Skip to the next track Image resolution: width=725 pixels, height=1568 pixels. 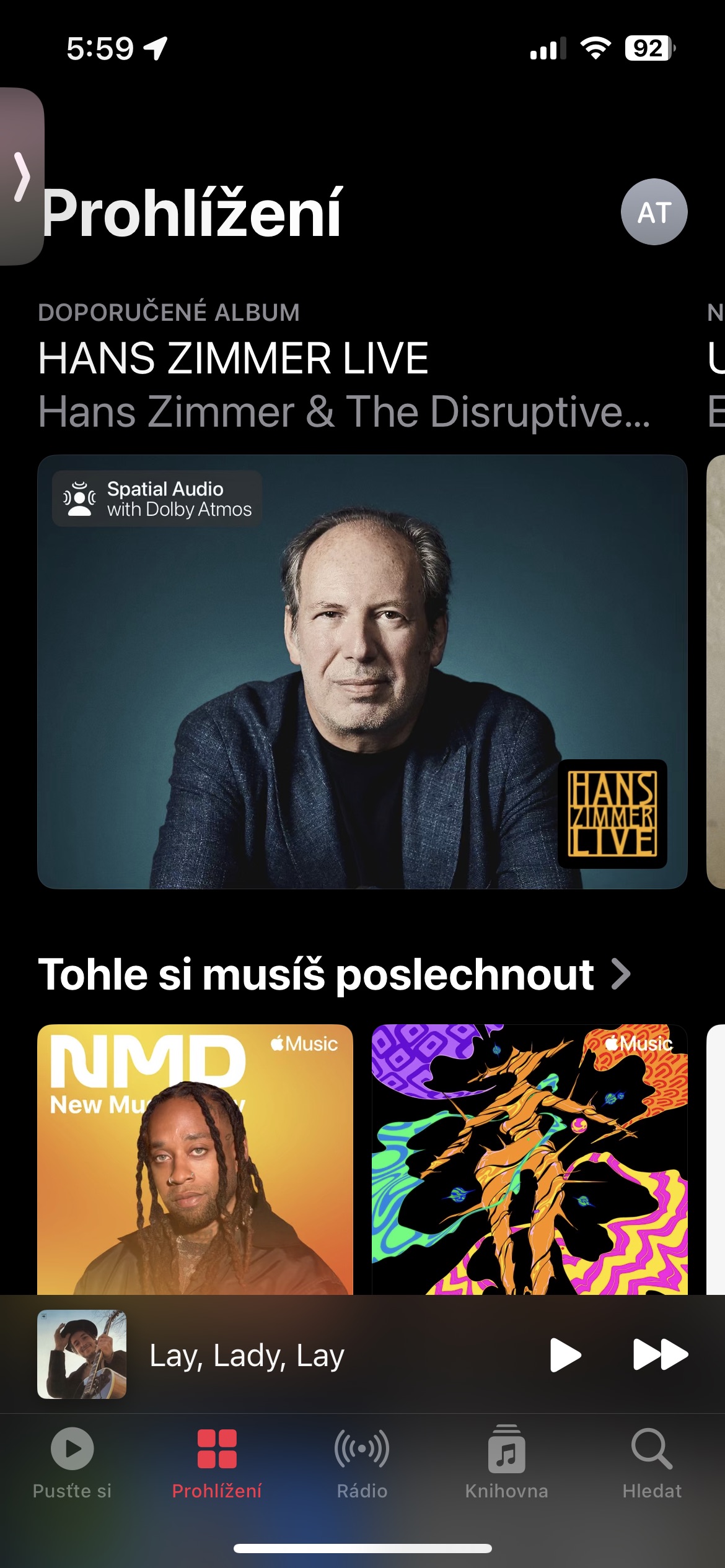[x=660, y=1354]
